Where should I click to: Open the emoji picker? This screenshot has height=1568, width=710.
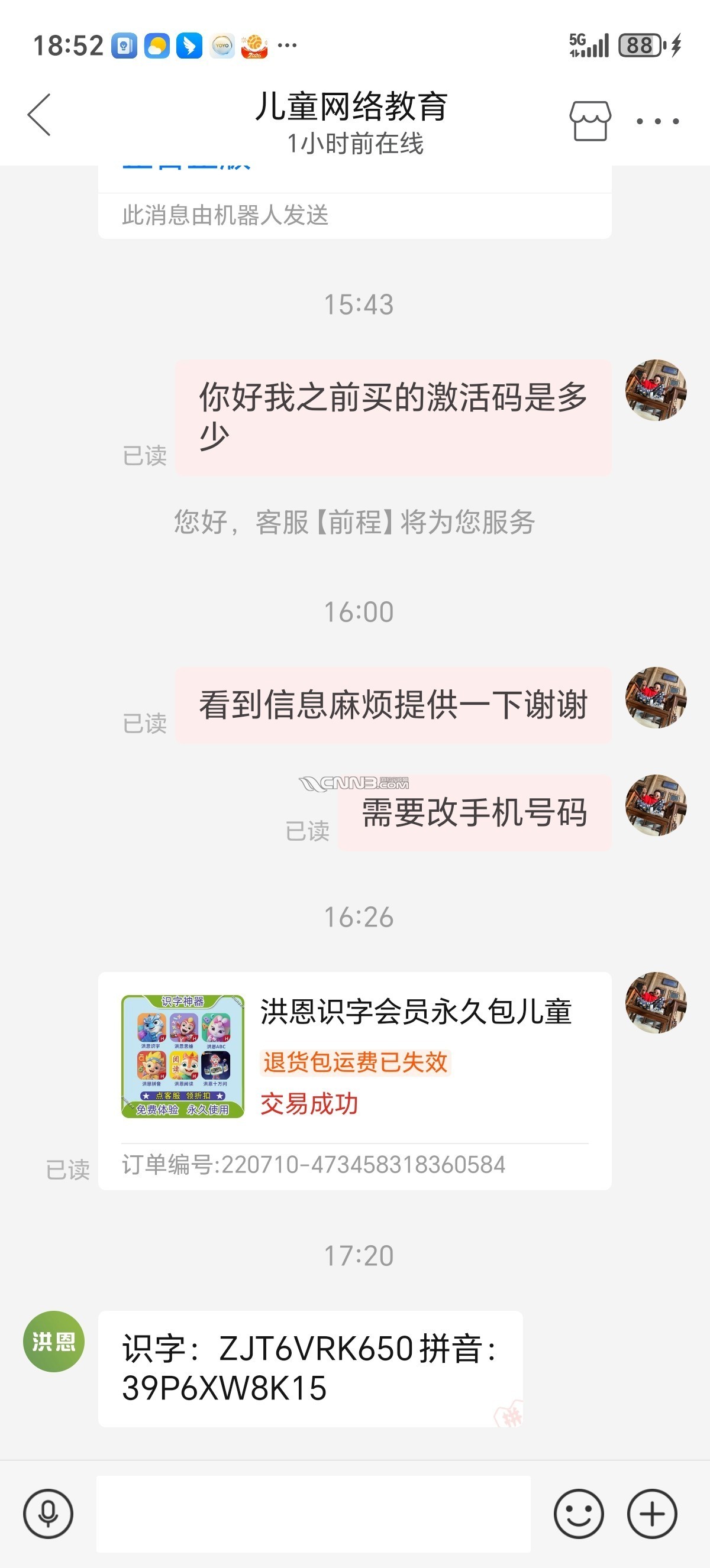pos(578,1512)
